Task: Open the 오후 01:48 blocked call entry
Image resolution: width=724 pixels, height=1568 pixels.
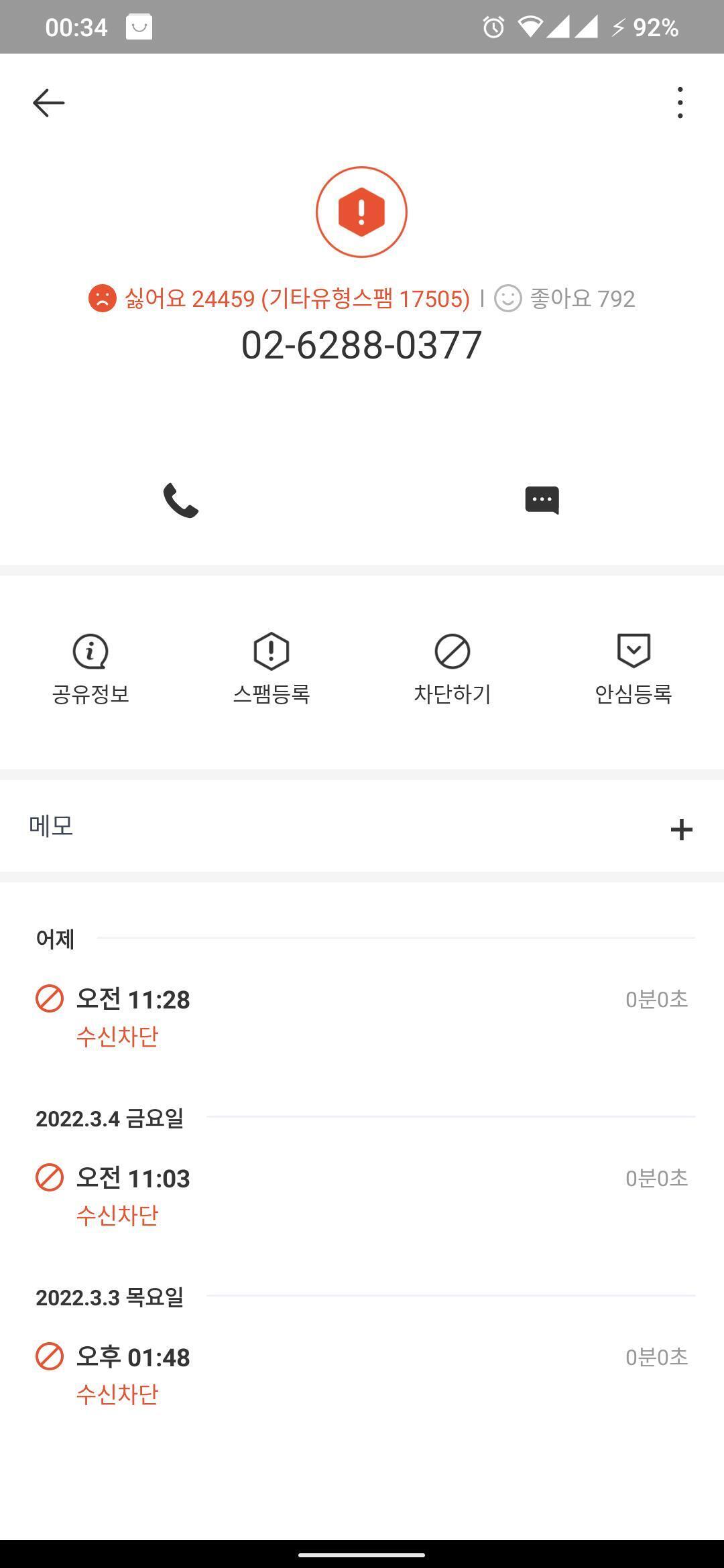Action: [362, 1374]
